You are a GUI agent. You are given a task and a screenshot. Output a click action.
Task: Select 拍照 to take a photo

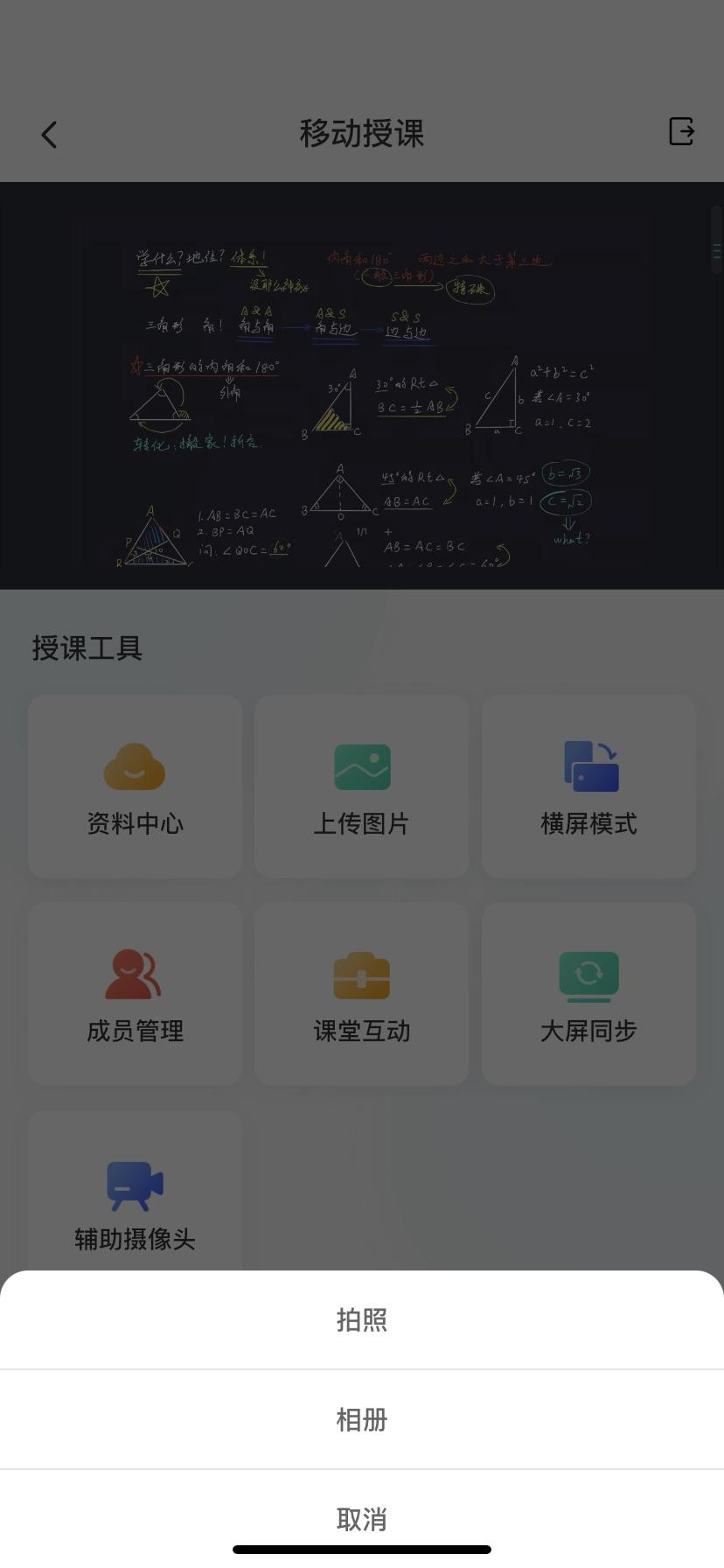(361, 1319)
